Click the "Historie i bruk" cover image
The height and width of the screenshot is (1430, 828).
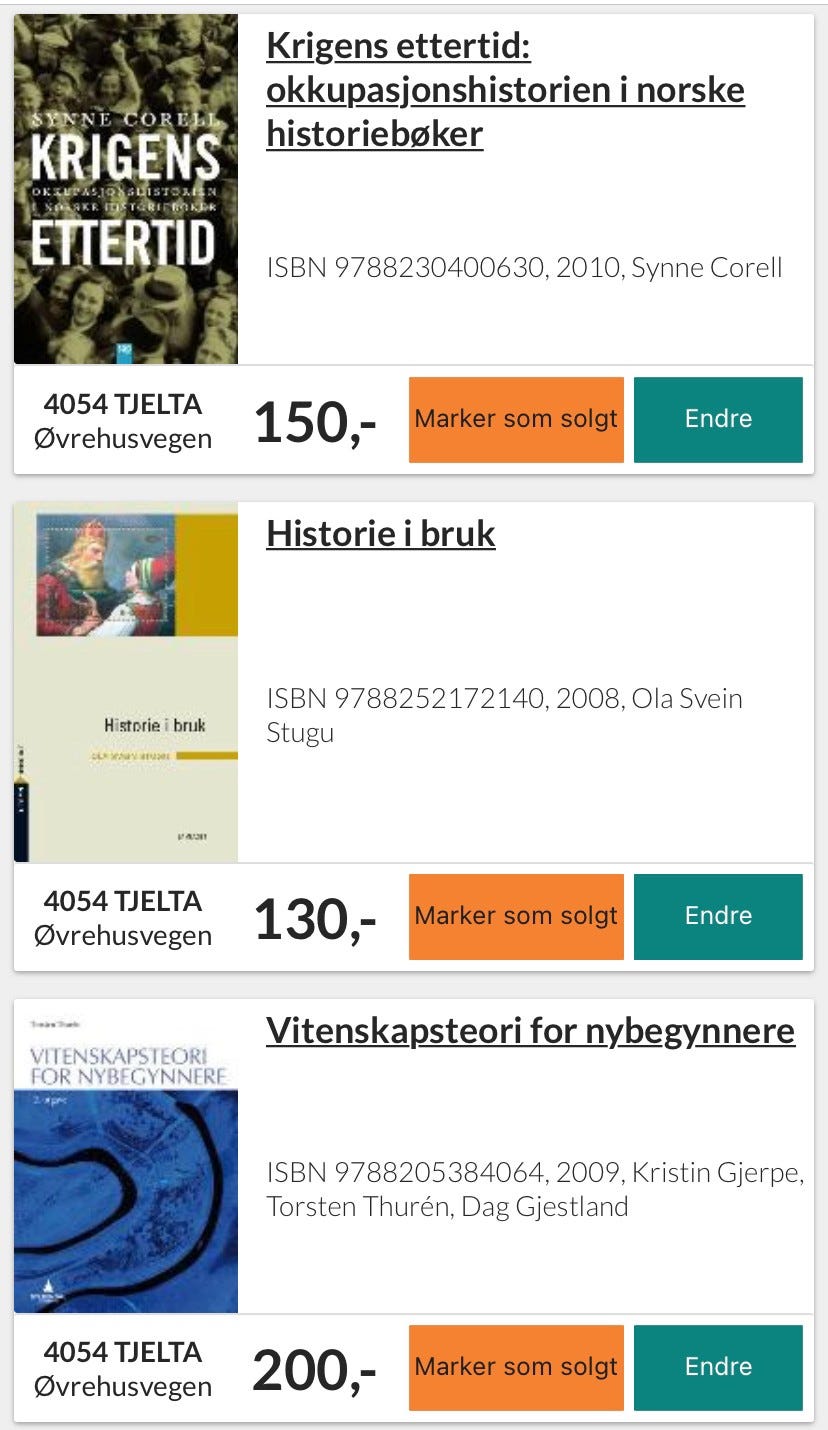pos(125,683)
